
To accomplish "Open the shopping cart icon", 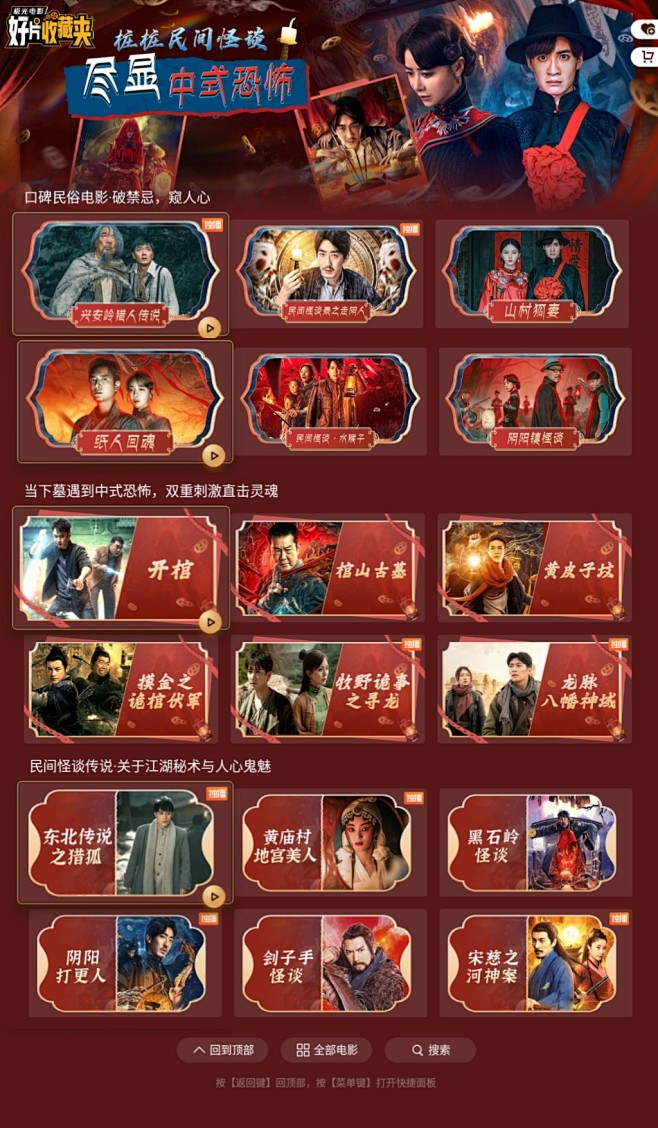I will [647, 57].
